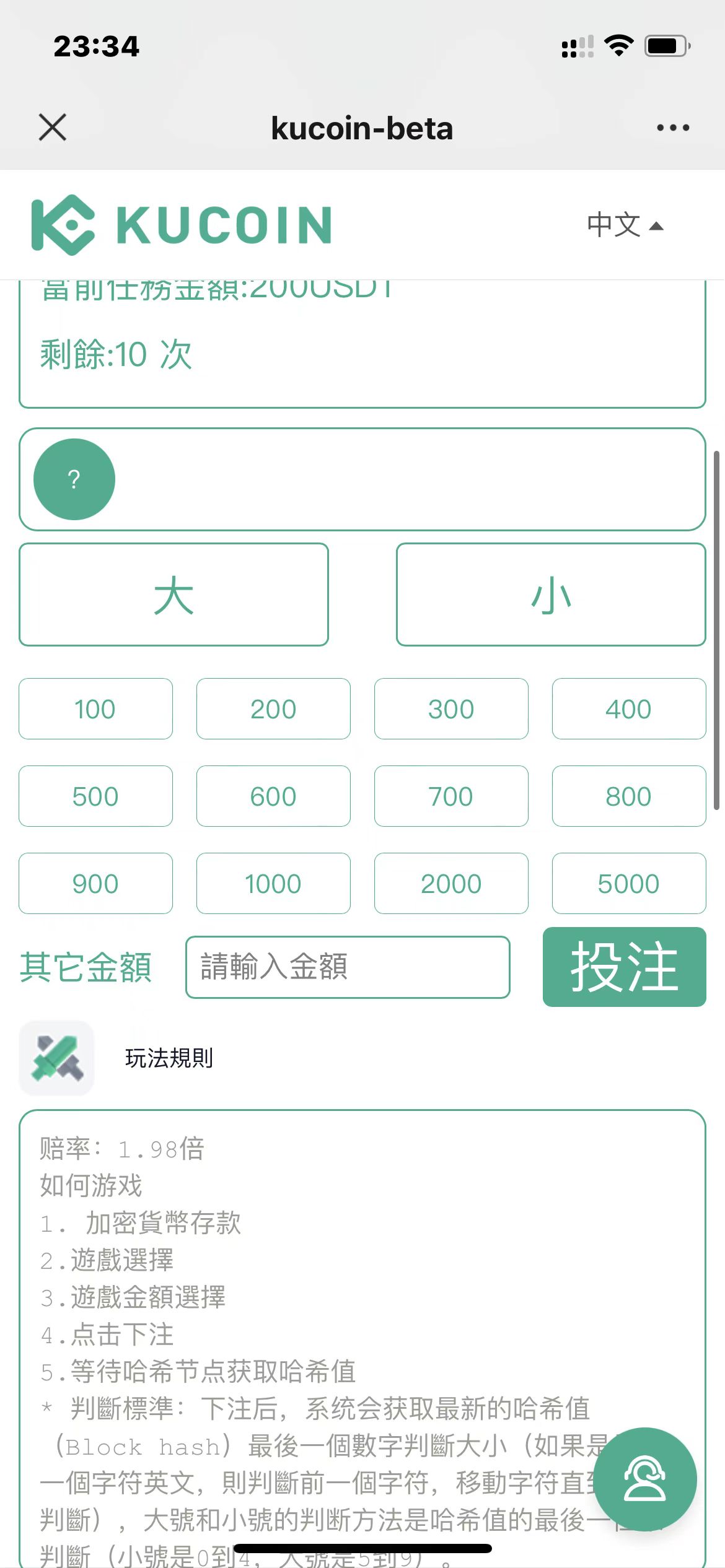This screenshot has width=725, height=1568.
Task: Set the bet to 900
Action: click(x=95, y=884)
